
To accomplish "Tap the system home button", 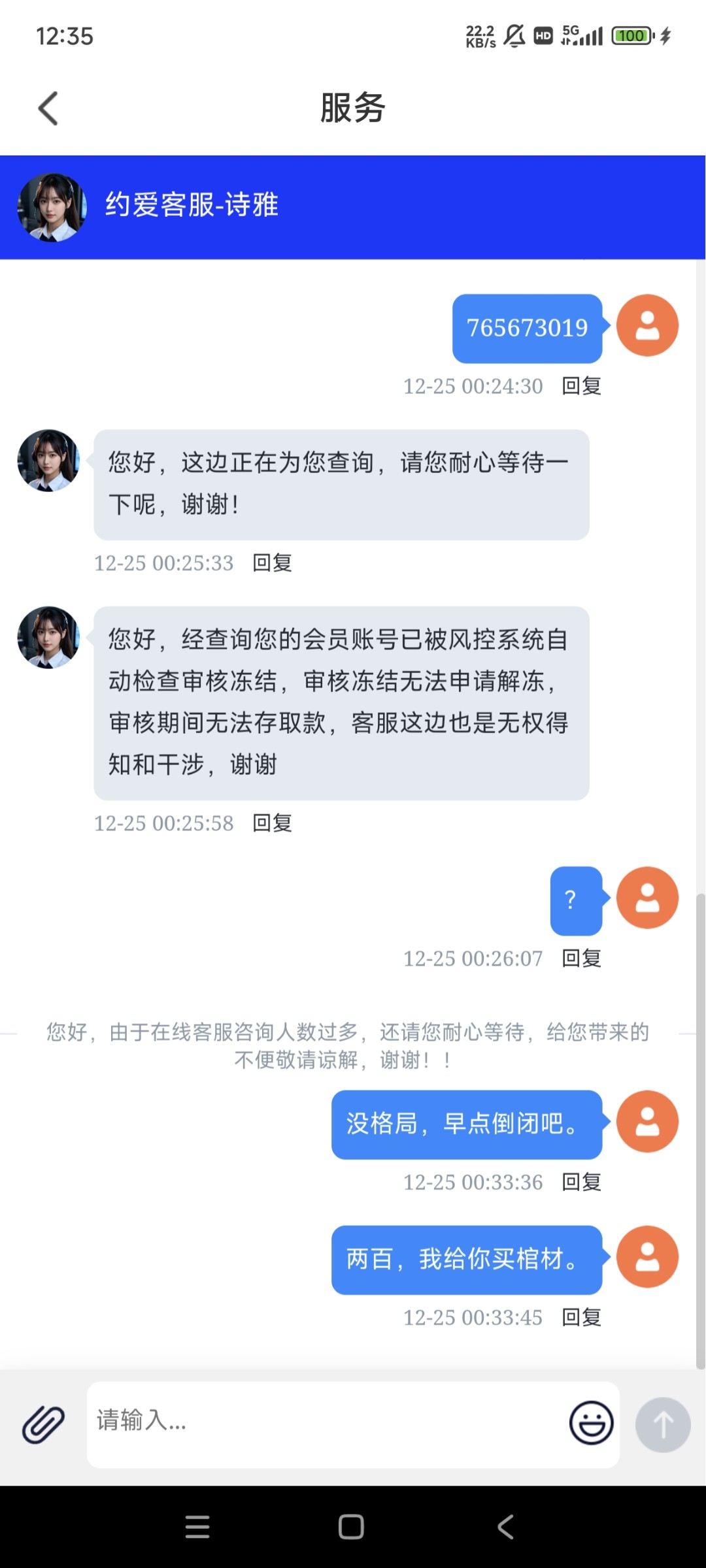I will pos(351,1527).
